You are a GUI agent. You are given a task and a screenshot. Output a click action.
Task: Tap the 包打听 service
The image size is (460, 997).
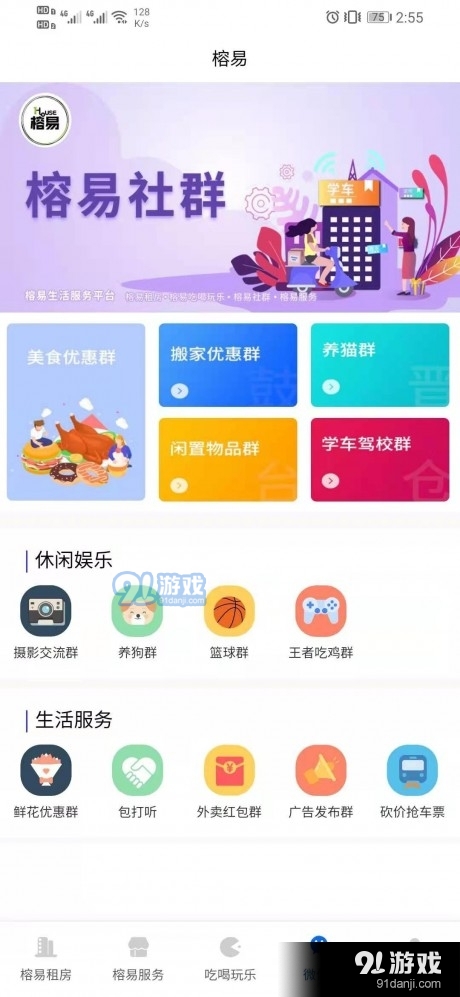[137, 782]
